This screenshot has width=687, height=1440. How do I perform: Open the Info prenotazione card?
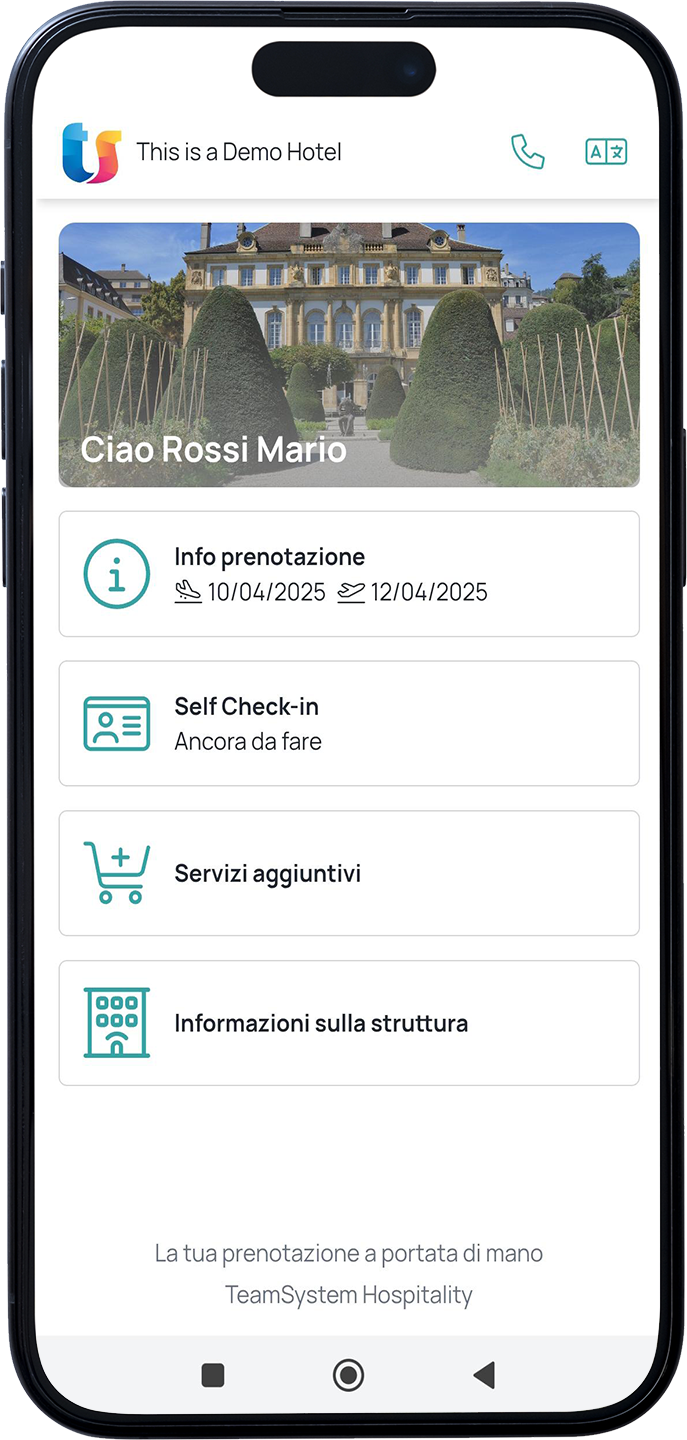pyautogui.click(x=349, y=574)
